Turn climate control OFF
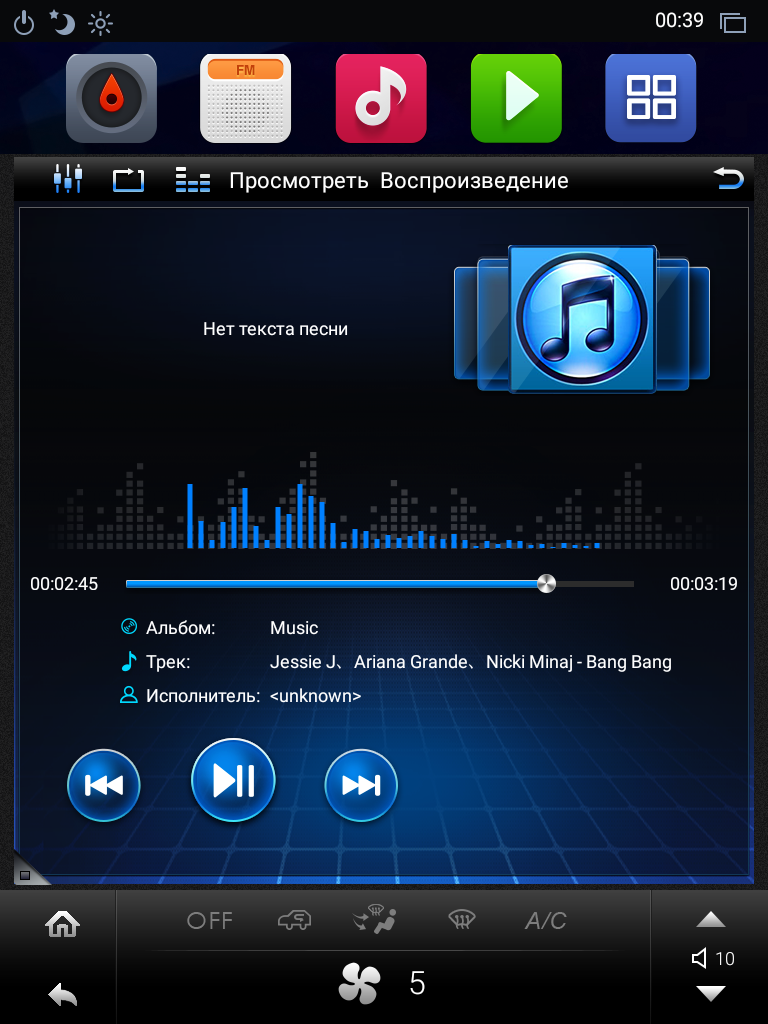Screen dimensions: 768x1024 [210, 921]
